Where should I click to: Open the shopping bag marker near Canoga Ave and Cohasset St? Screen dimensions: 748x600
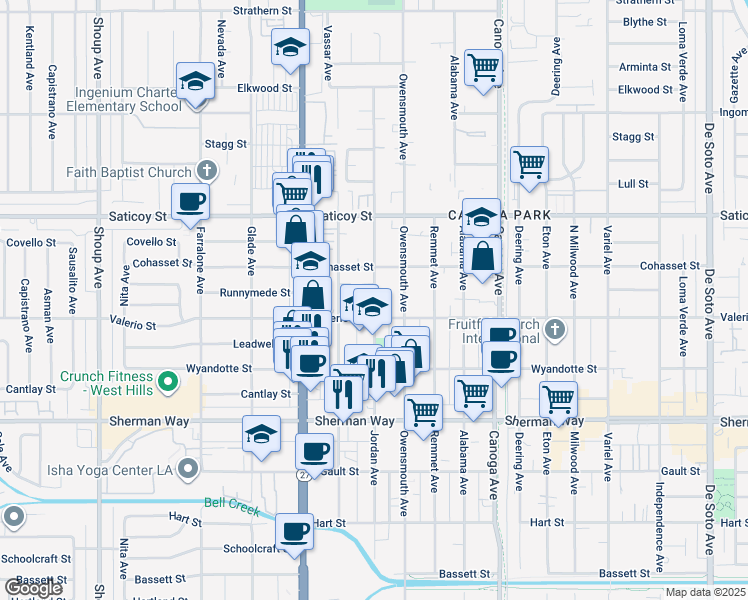coord(482,258)
